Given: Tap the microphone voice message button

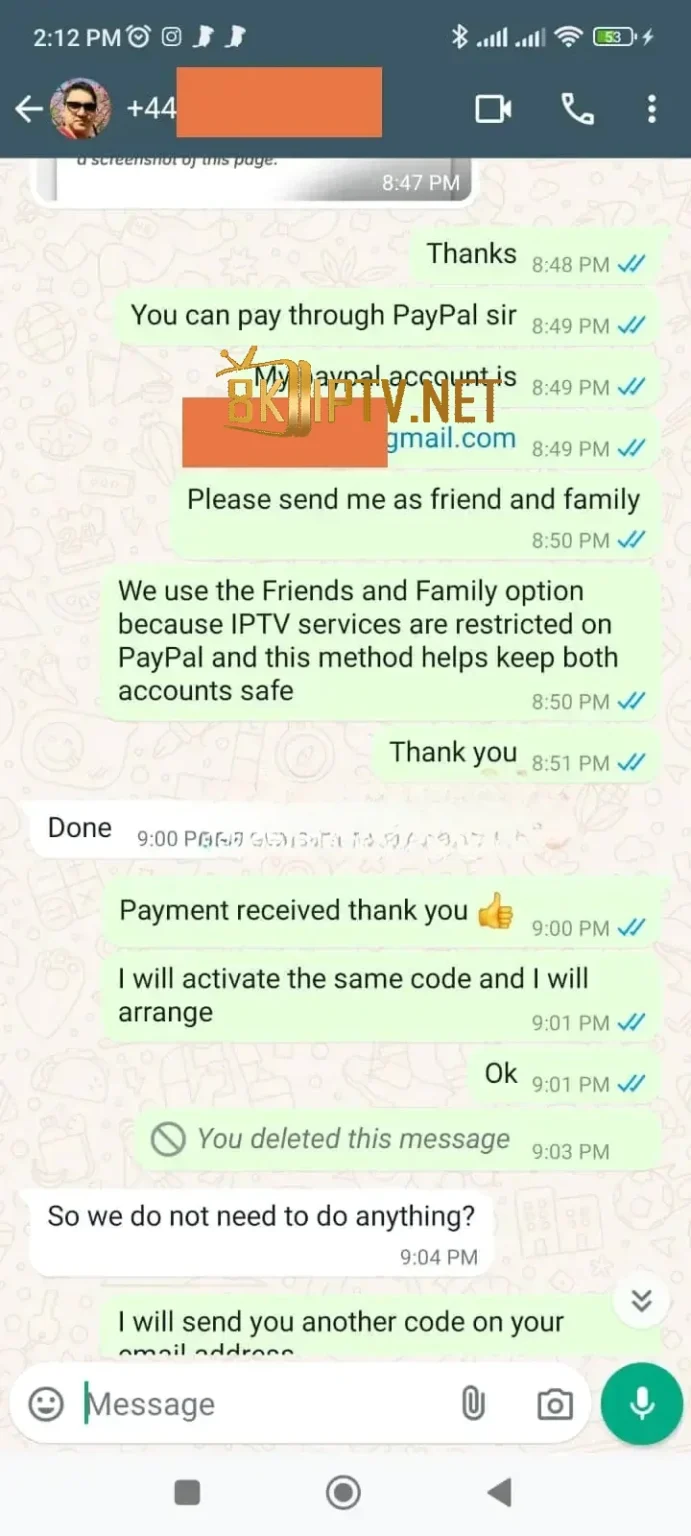Looking at the screenshot, I should pyautogui.click(x=641, y=1404).
